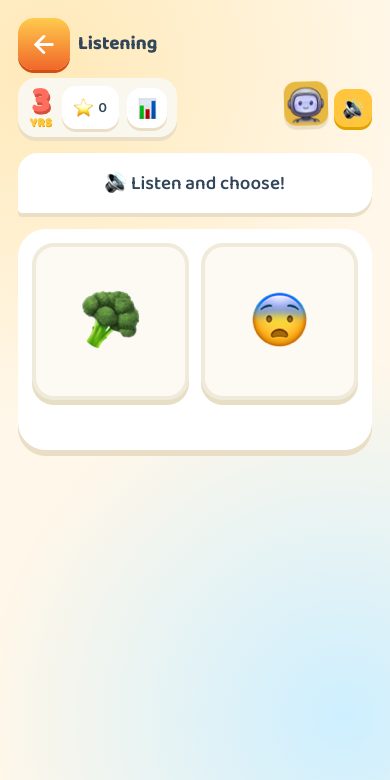390x780 pixels.
Task: Open the bar chart stats button
Action: (147, 108)
